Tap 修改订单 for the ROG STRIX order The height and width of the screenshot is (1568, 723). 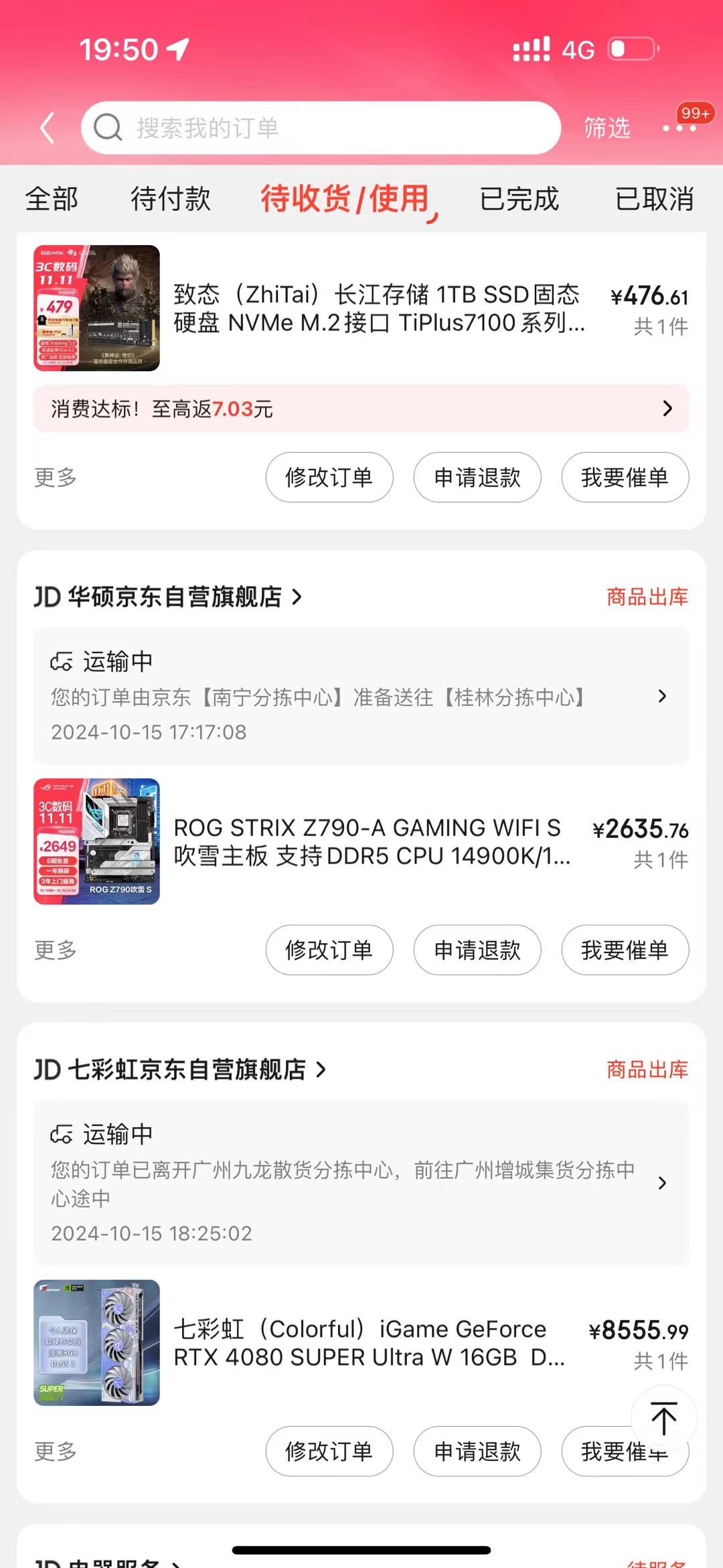(329, 950)
